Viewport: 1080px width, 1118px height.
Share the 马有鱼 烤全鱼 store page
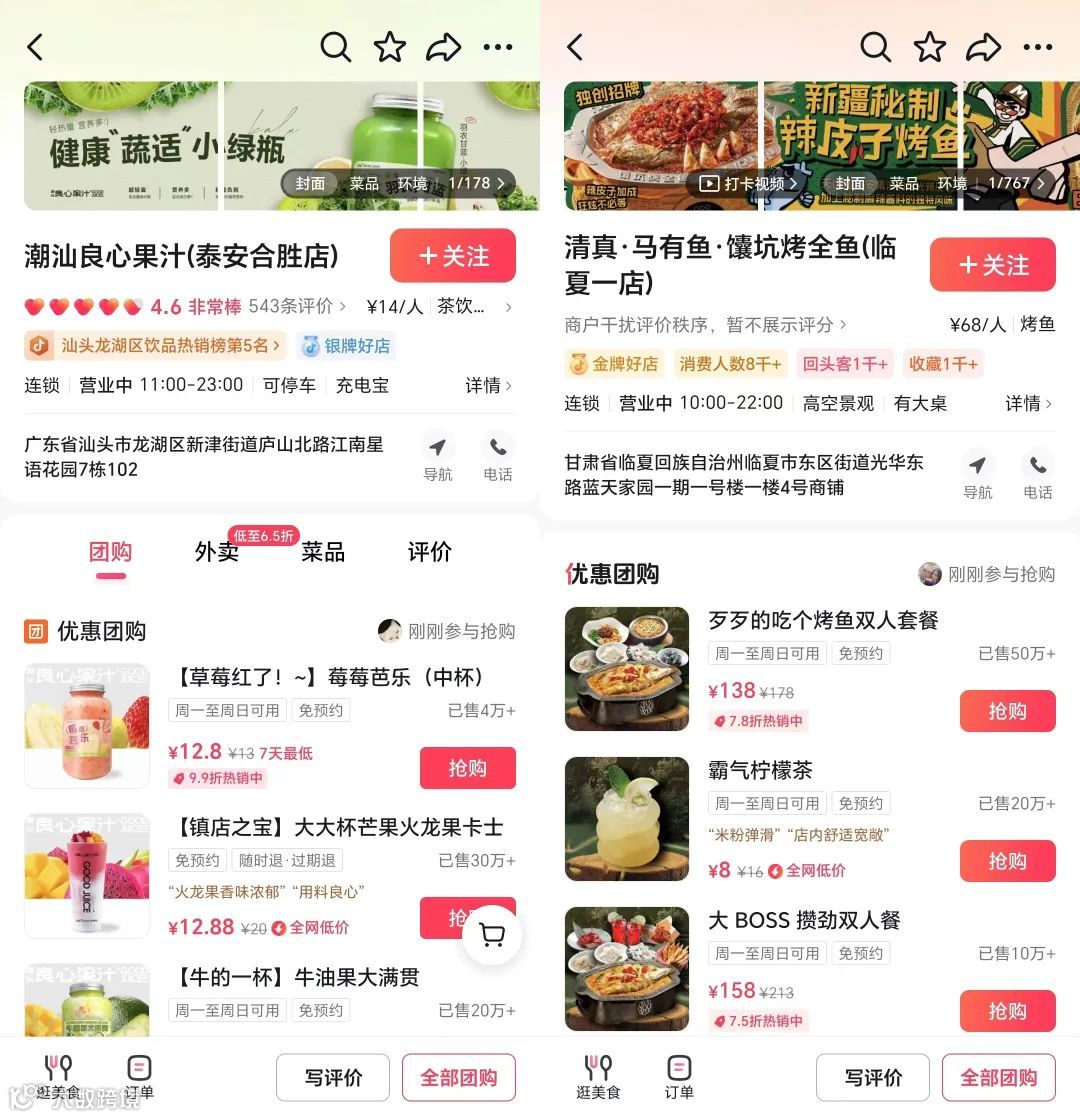point(984,46)
